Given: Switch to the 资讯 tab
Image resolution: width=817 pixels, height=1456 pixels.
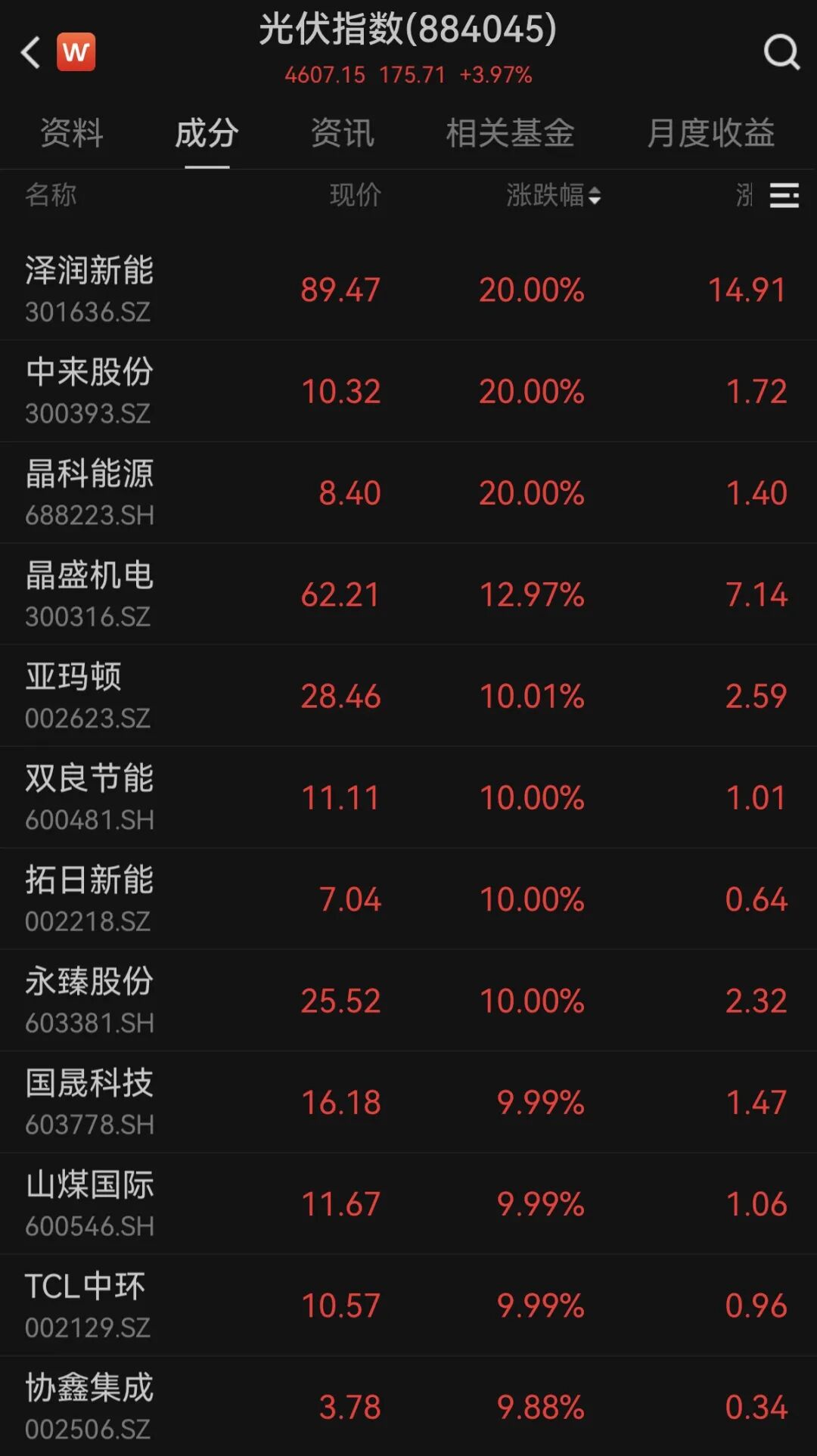Looking at the screenshot, I should point(341,133).
